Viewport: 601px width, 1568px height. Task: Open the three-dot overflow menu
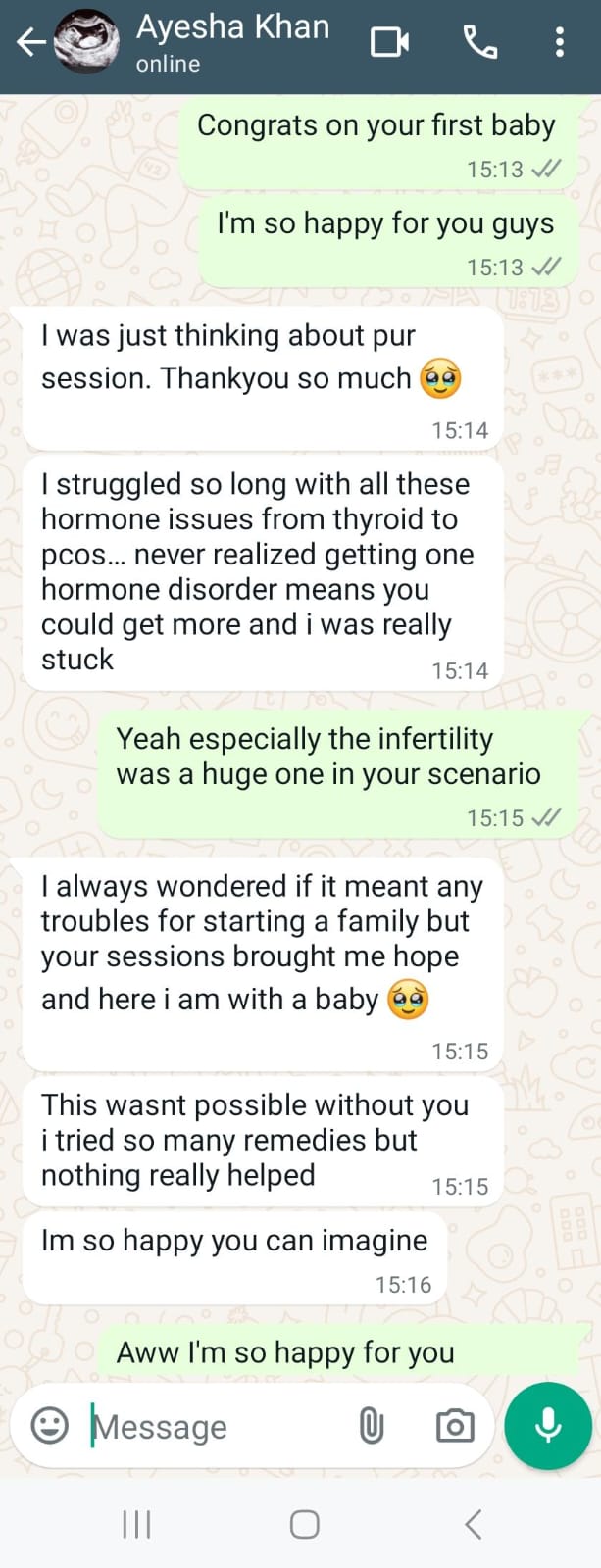click(559, 42)
